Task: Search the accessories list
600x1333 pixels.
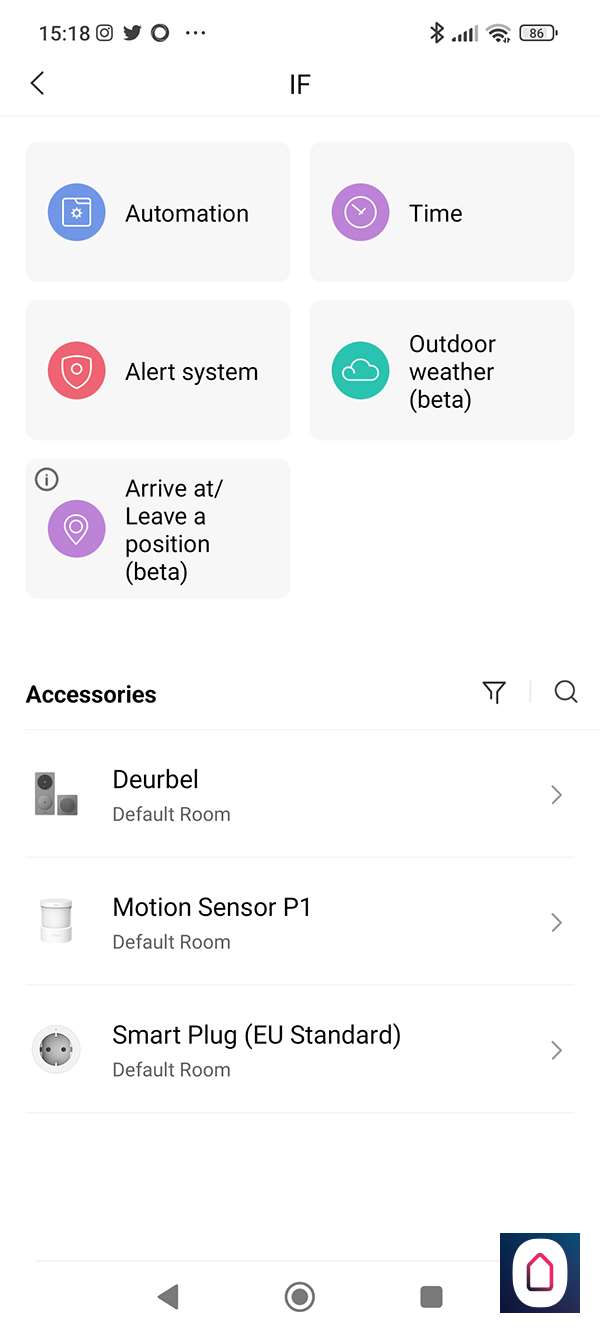Action: pyautogui.click(x=566, y=692)
